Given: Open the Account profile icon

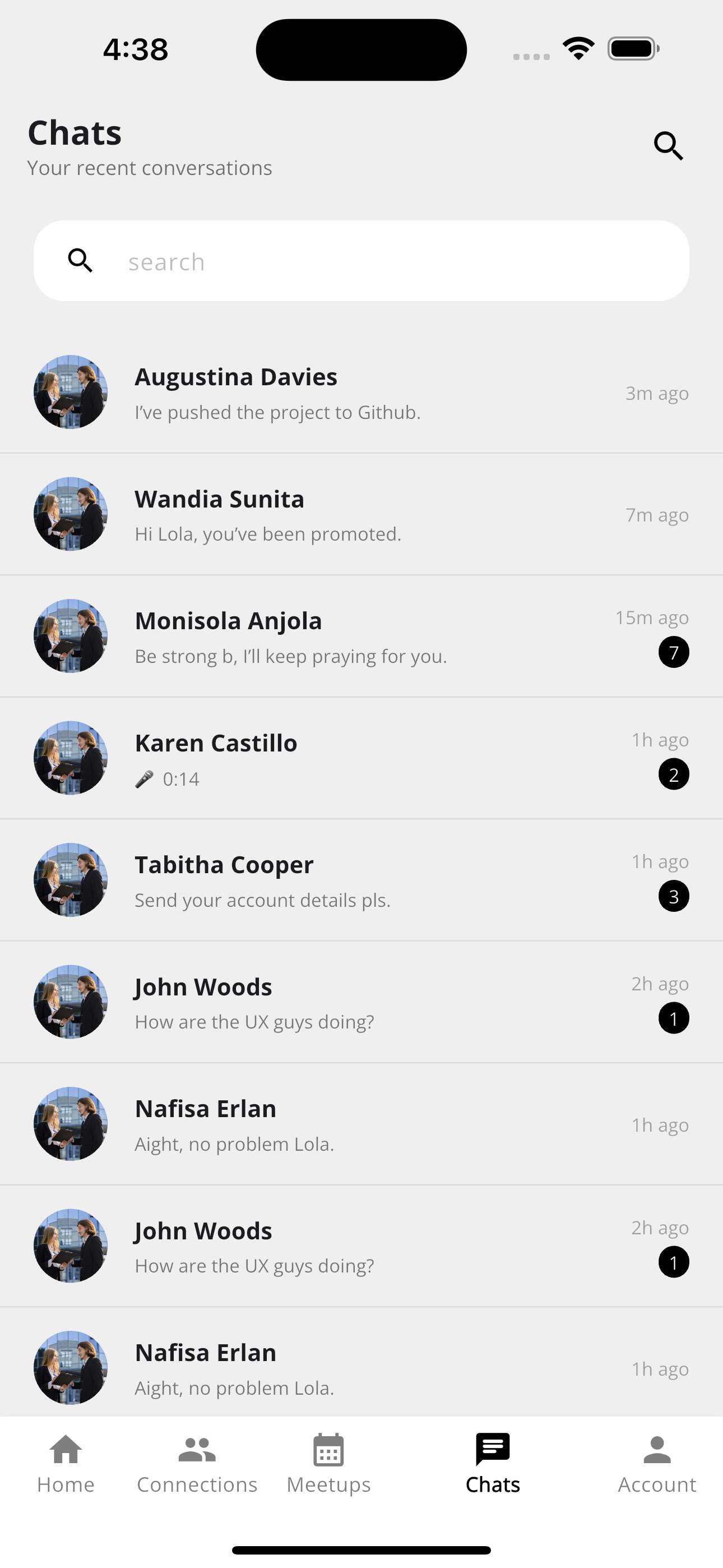Looking at the screenshot, I should pyautogui.click(x=657, y=1461).
